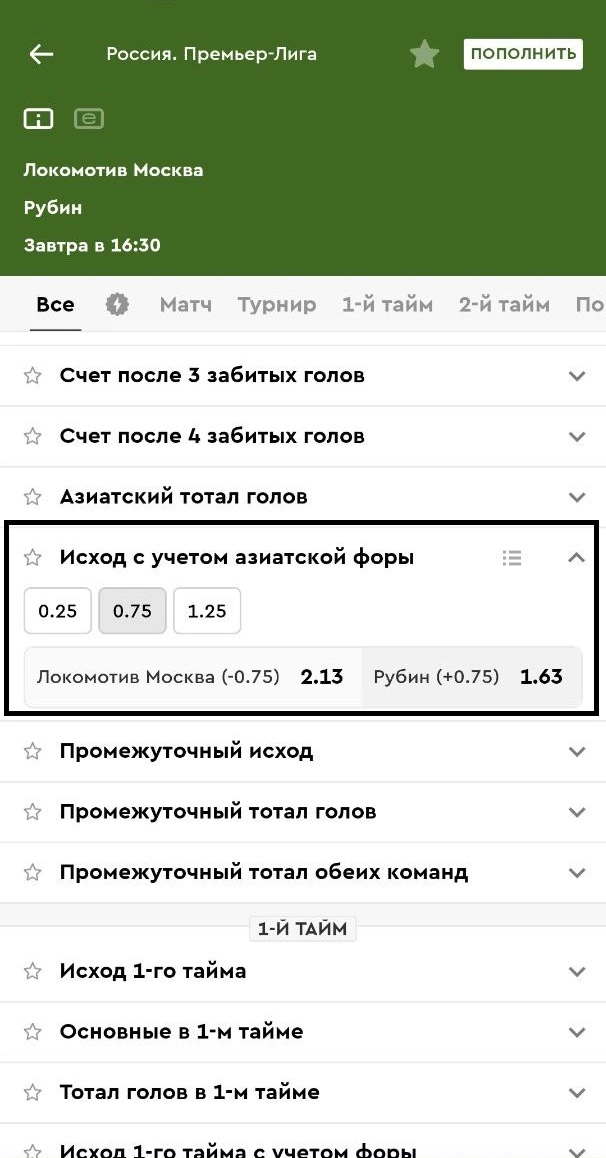Open list view icon for азиатской форы
The height and width of the screenshot is (1158, 606).
point(512,558)
